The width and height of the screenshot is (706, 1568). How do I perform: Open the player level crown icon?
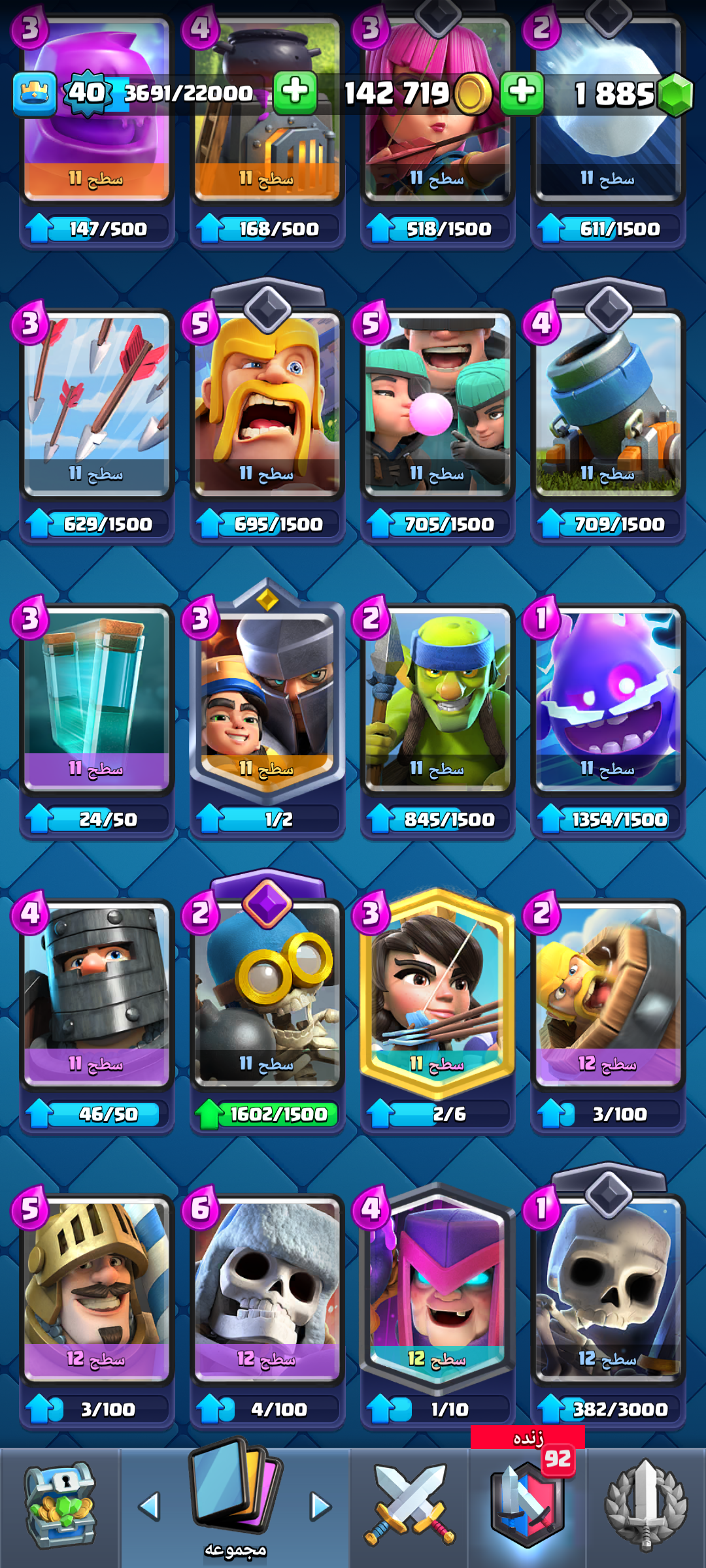pos(34,93)
